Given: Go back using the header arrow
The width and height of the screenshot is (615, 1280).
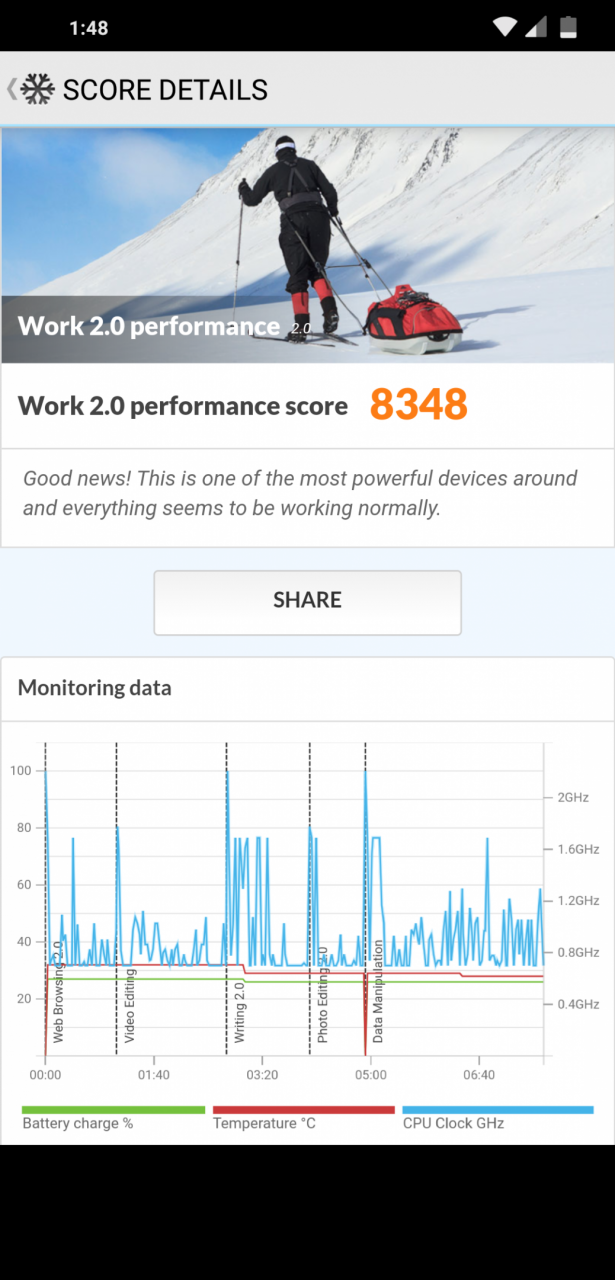Looking at the screenshot, I should [x=11, y=89].
